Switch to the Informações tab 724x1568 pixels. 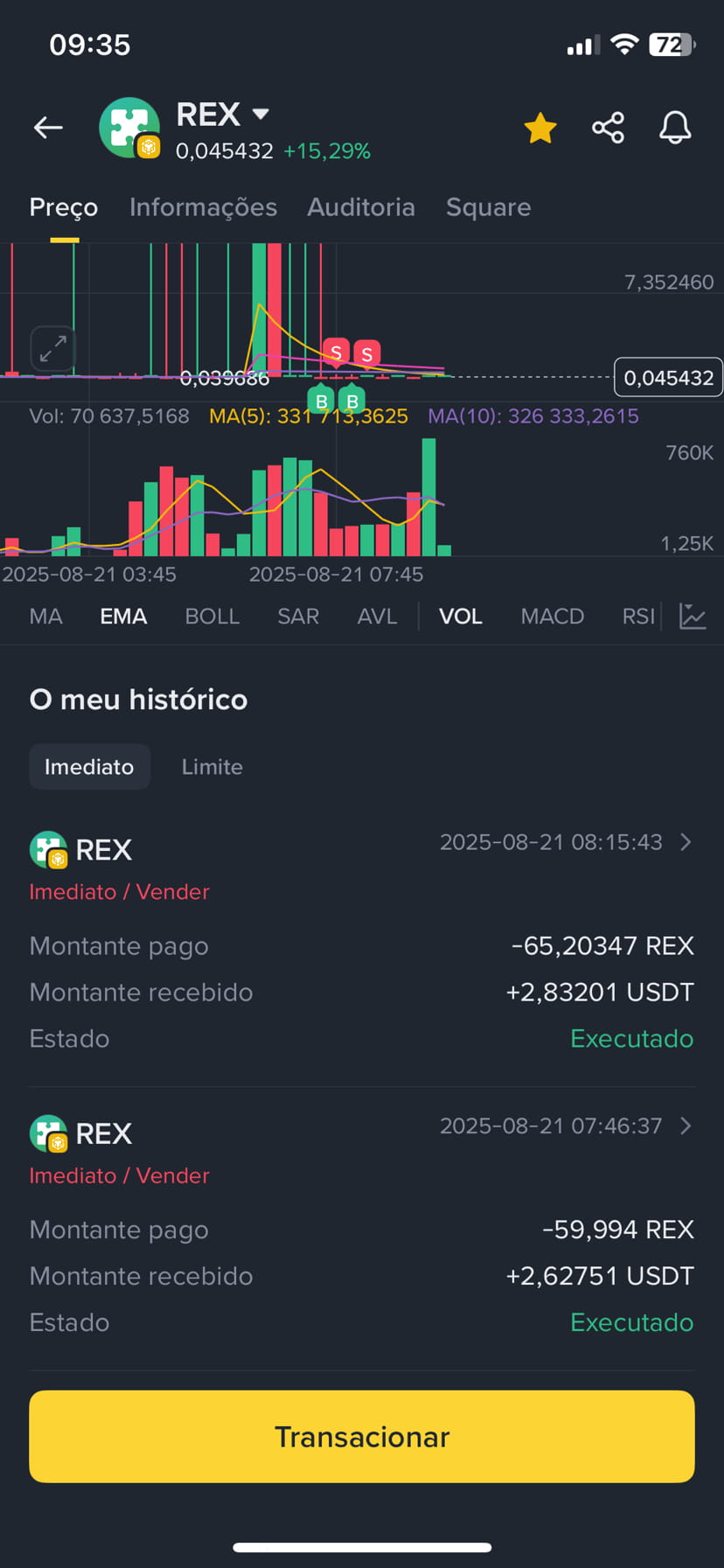point(203,207)
